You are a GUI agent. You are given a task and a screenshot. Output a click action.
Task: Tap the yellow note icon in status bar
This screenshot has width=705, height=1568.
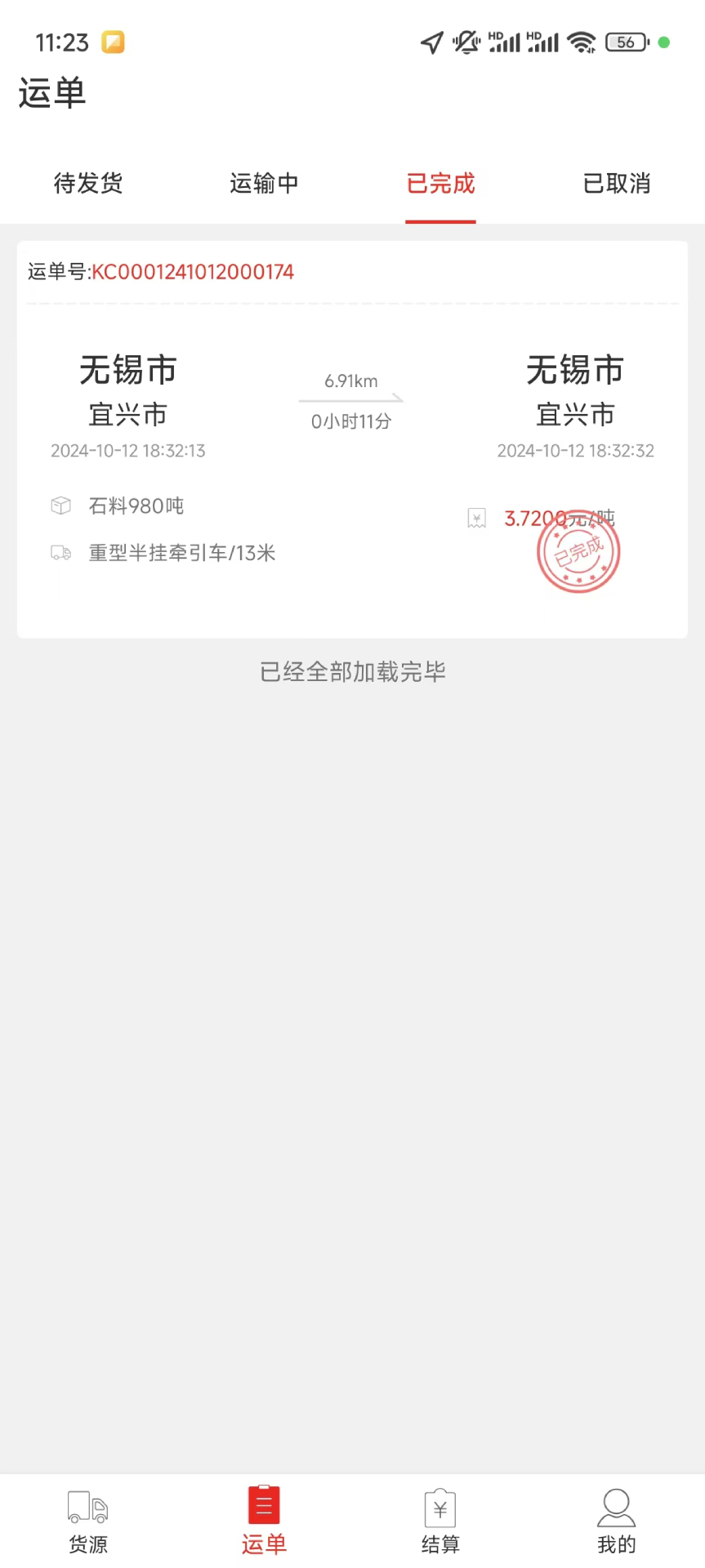pyautogui.click(x=113, y=42)
